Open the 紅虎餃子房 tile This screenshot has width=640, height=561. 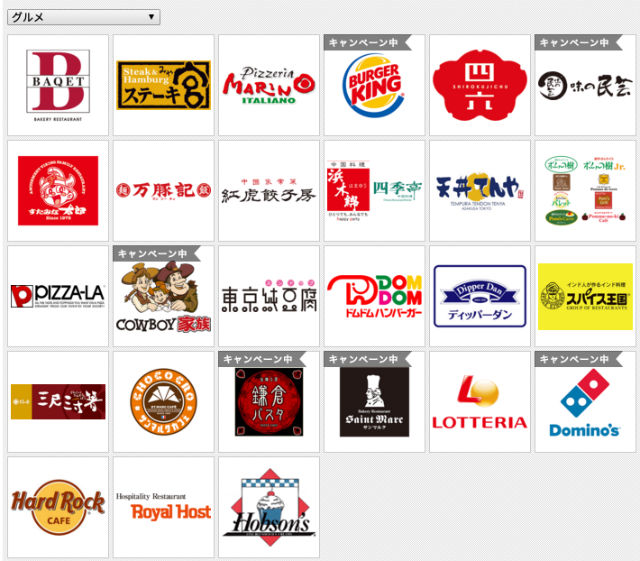[x=269, y=190]
